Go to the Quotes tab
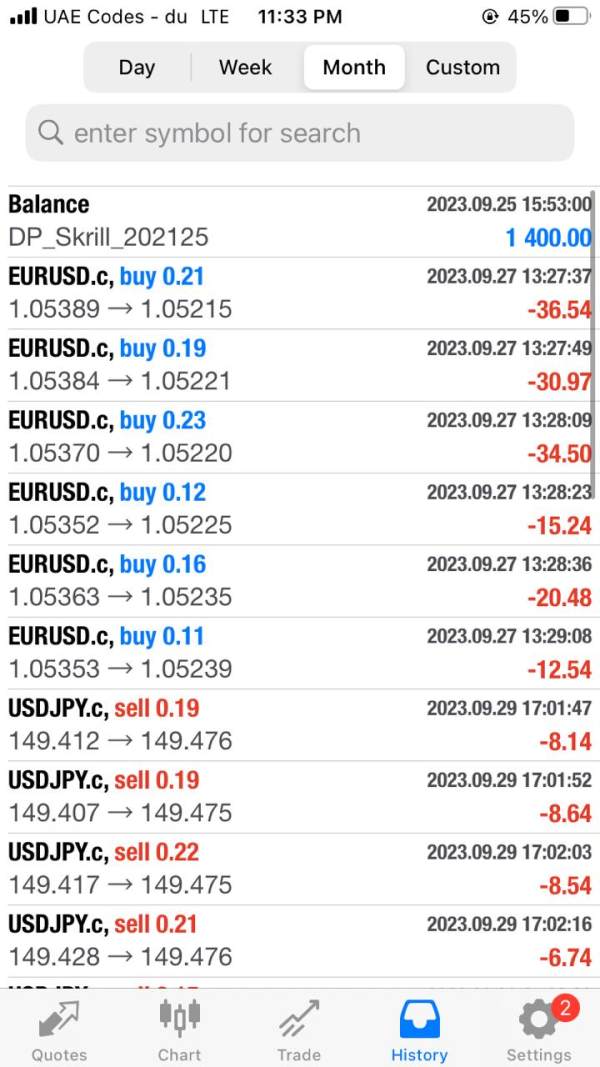Viewport: 600px width, 1067px height. pos(60,1030)
